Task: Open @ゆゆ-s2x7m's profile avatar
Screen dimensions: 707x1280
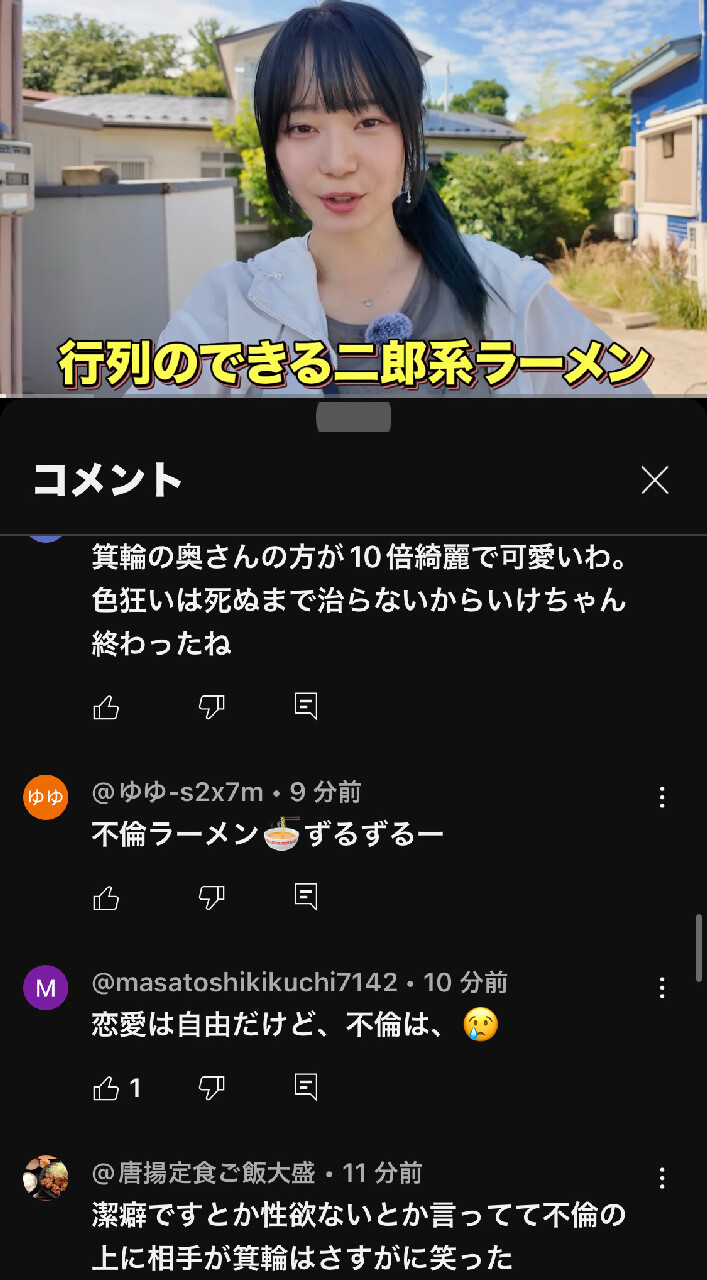Action: [x=46, y=797]
